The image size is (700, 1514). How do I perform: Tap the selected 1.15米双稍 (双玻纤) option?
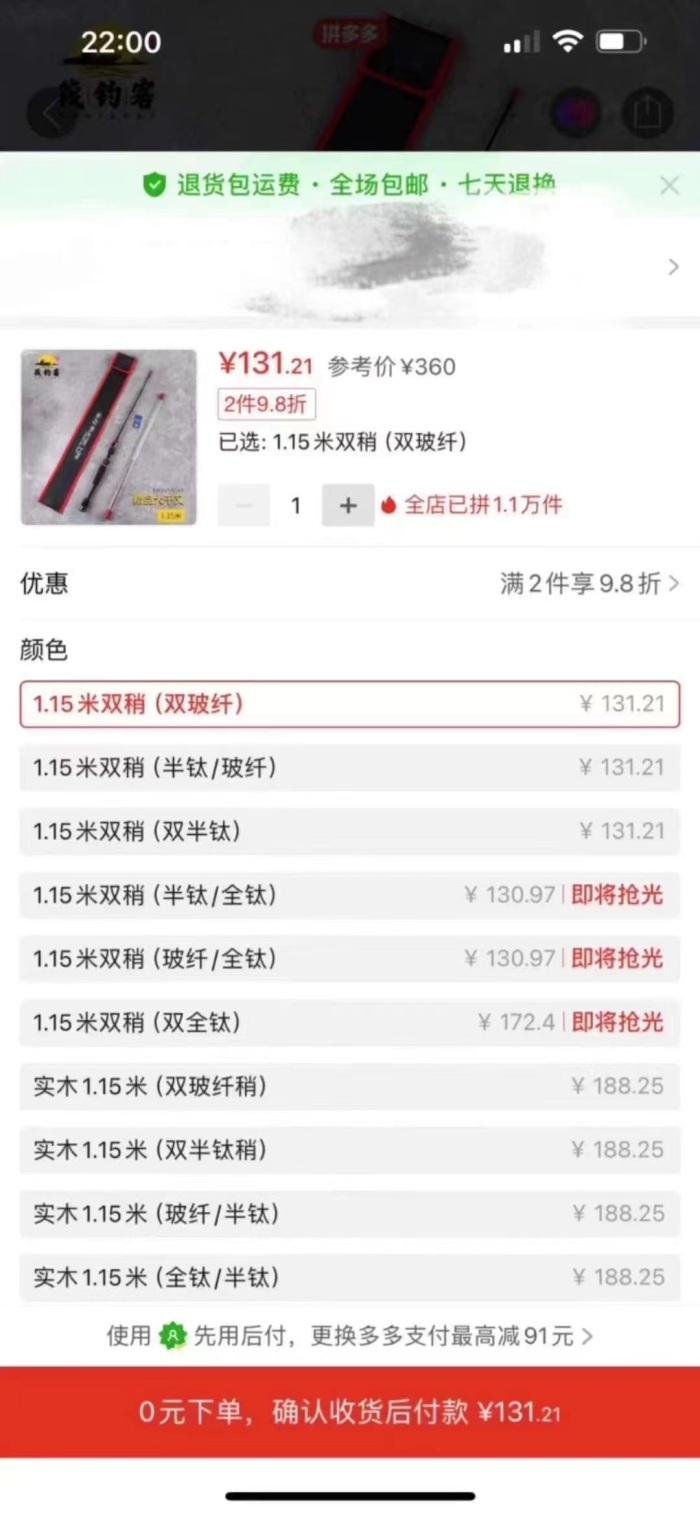tap(349, 704)
